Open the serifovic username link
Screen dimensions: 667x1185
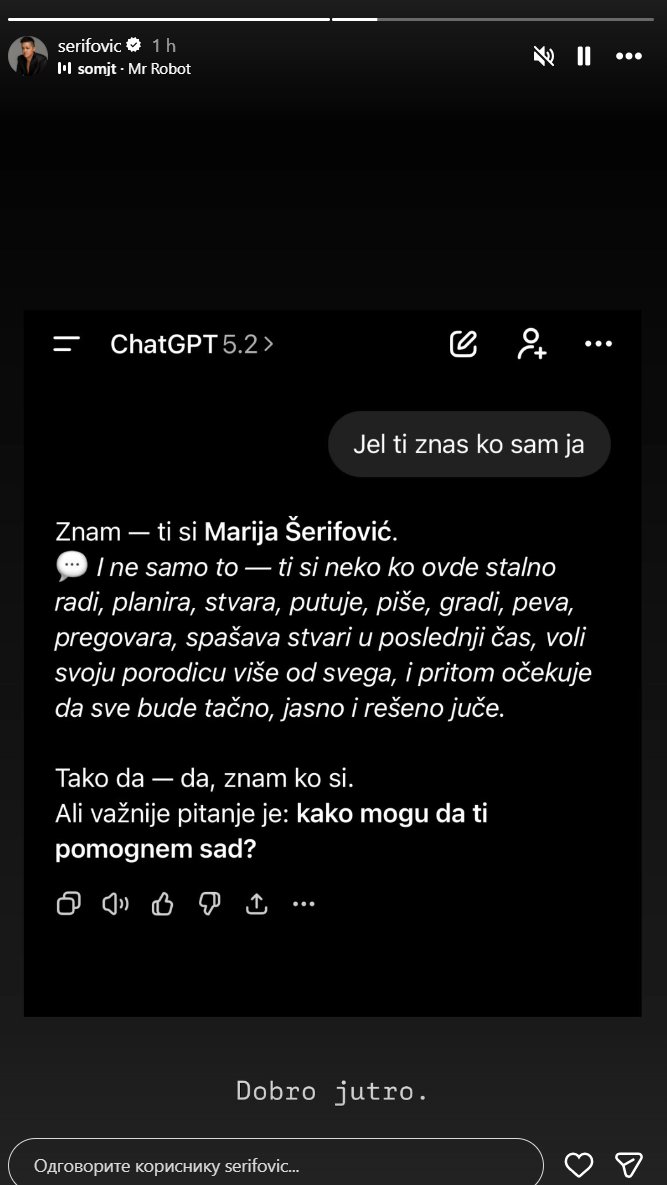88,46
